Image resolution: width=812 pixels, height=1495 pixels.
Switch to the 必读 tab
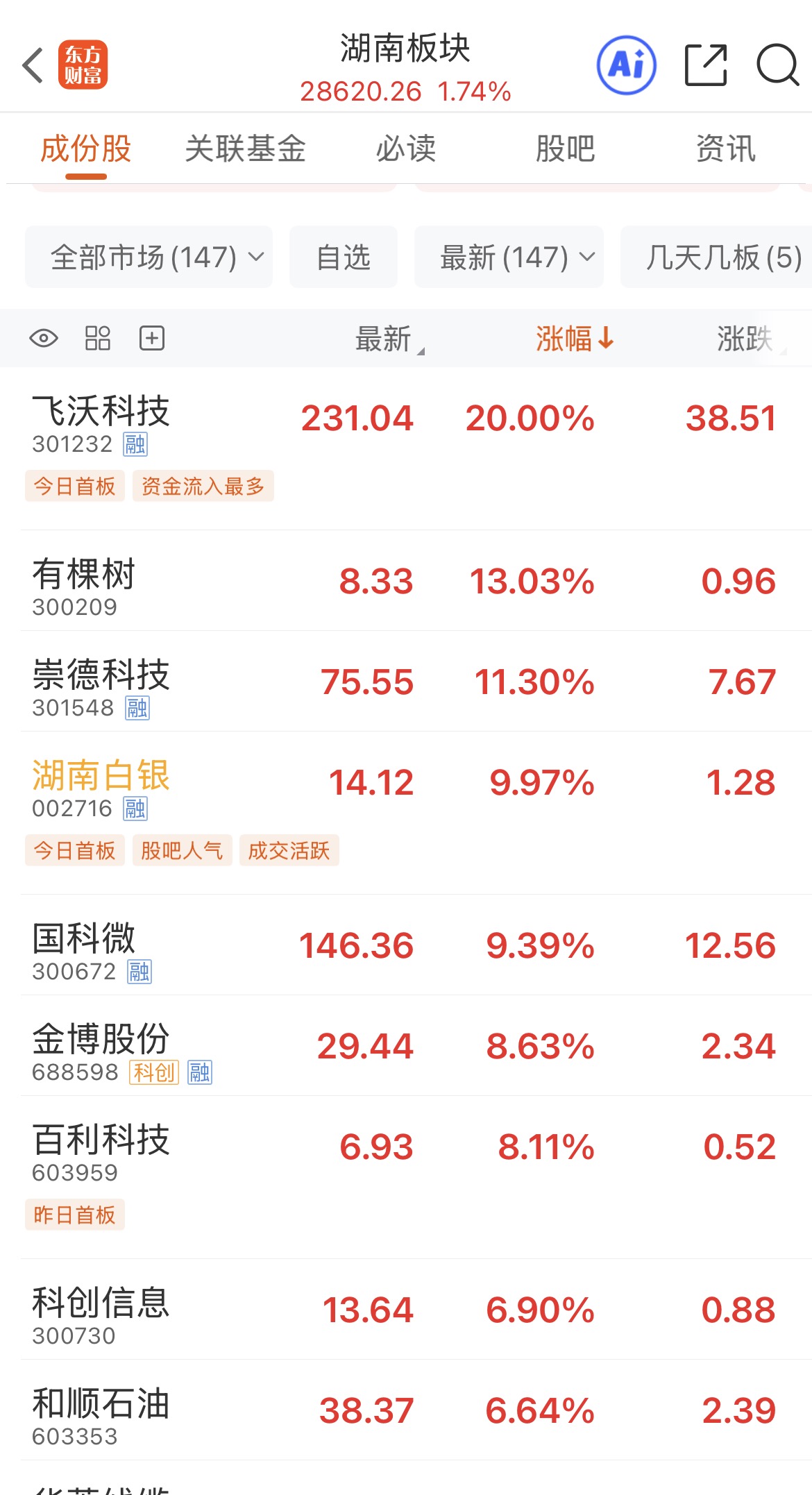[x=406, y=149]
